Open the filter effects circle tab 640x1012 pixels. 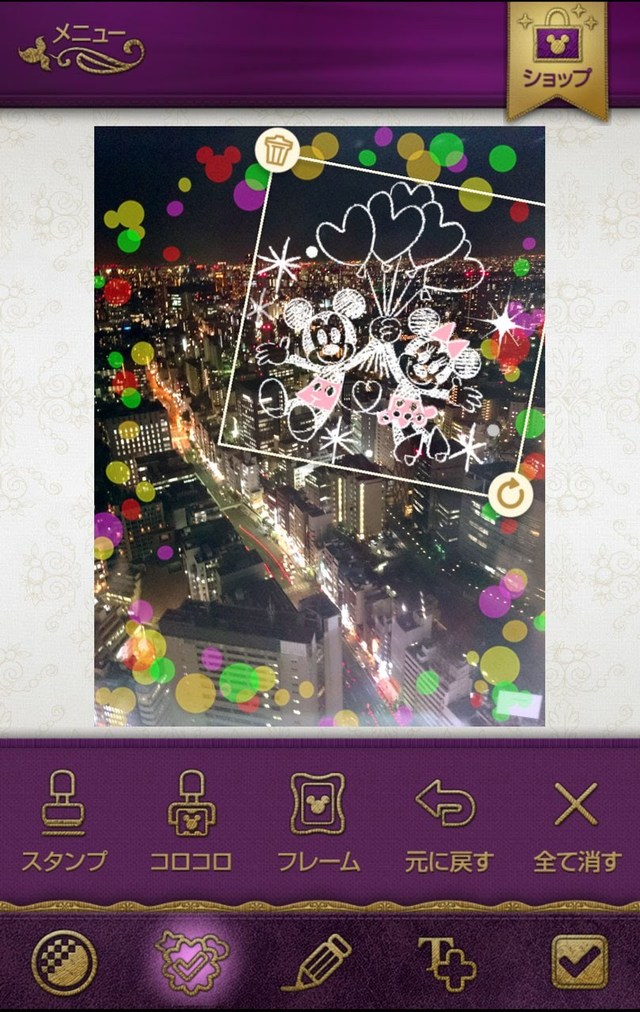point(64,962)
